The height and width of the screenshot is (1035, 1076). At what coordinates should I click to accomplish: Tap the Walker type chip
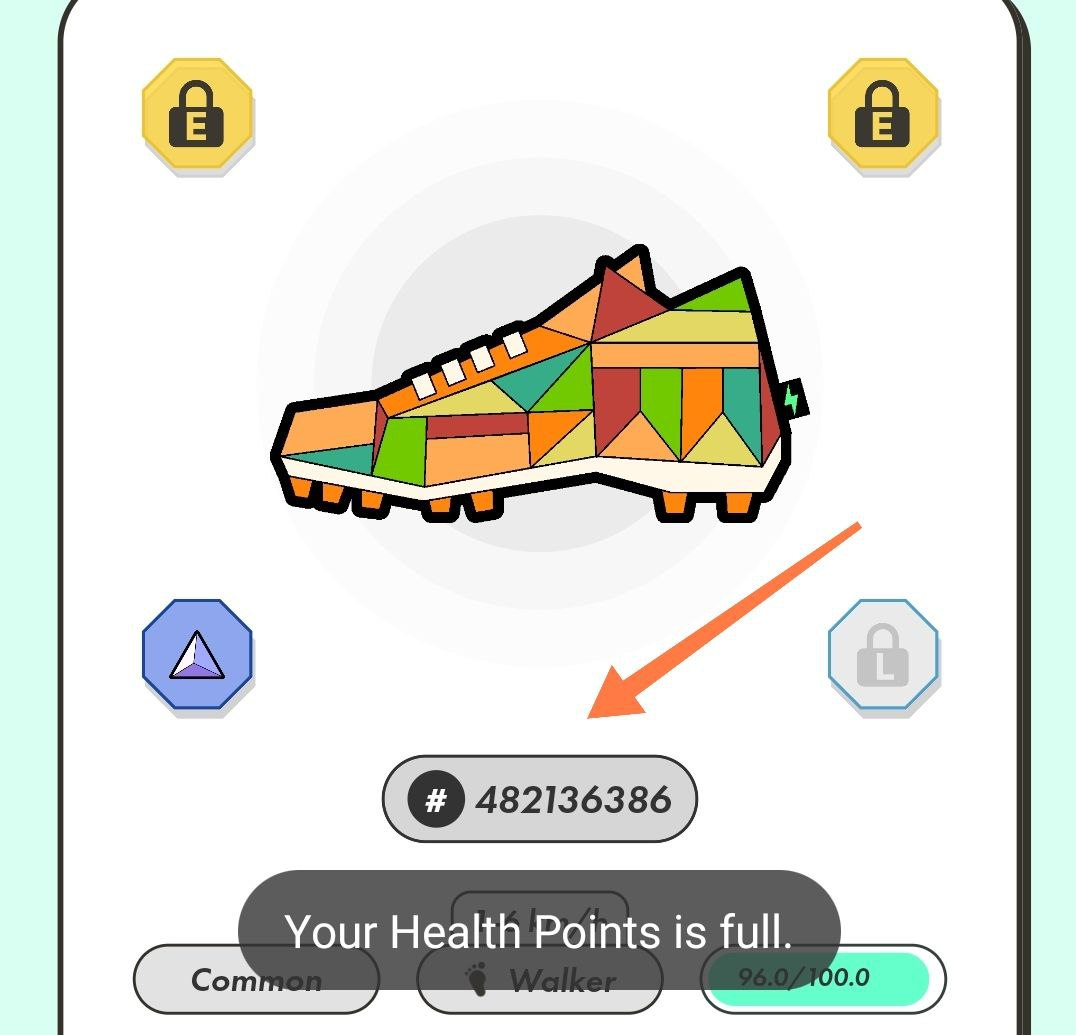(539, 980)
